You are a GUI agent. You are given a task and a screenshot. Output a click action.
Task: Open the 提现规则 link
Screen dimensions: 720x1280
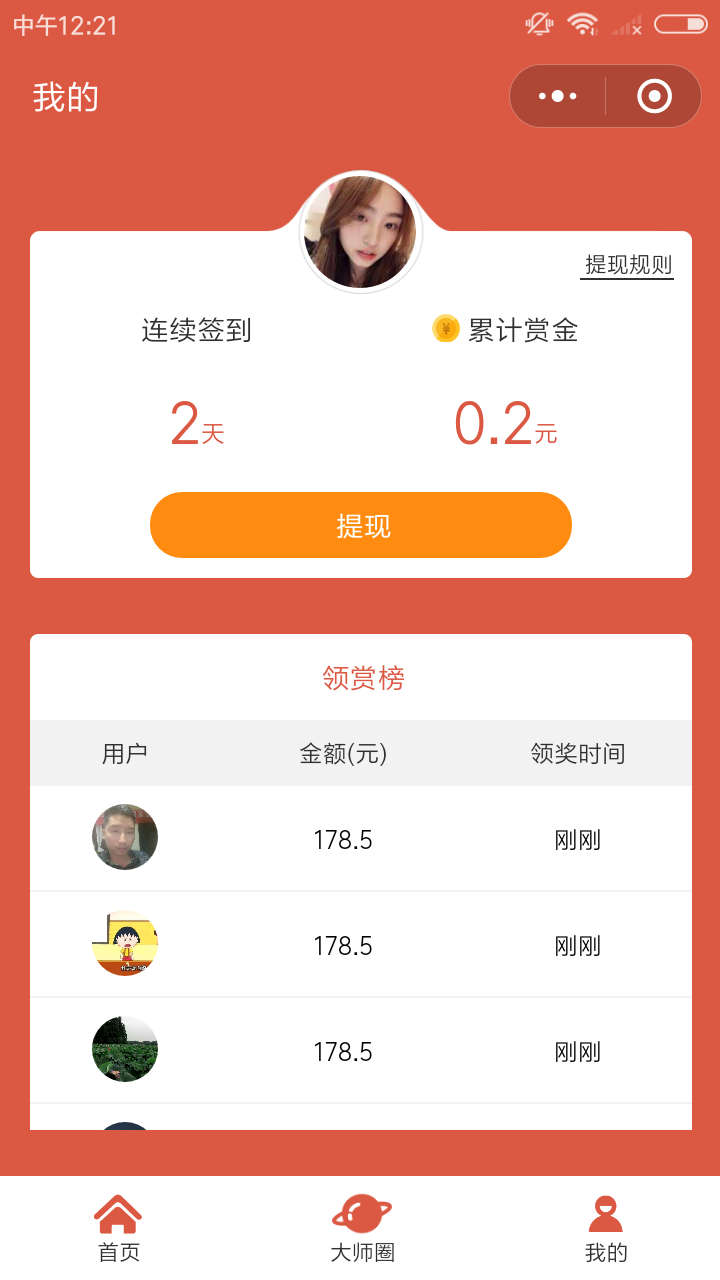628,265
